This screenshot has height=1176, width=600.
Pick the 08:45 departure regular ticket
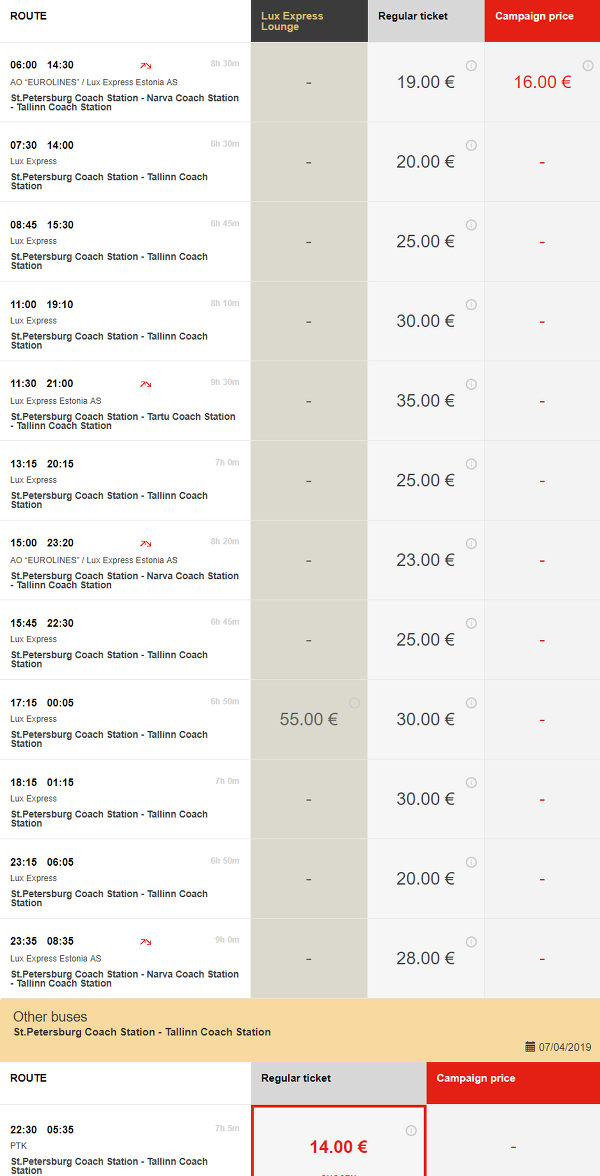tap(426, 242)
